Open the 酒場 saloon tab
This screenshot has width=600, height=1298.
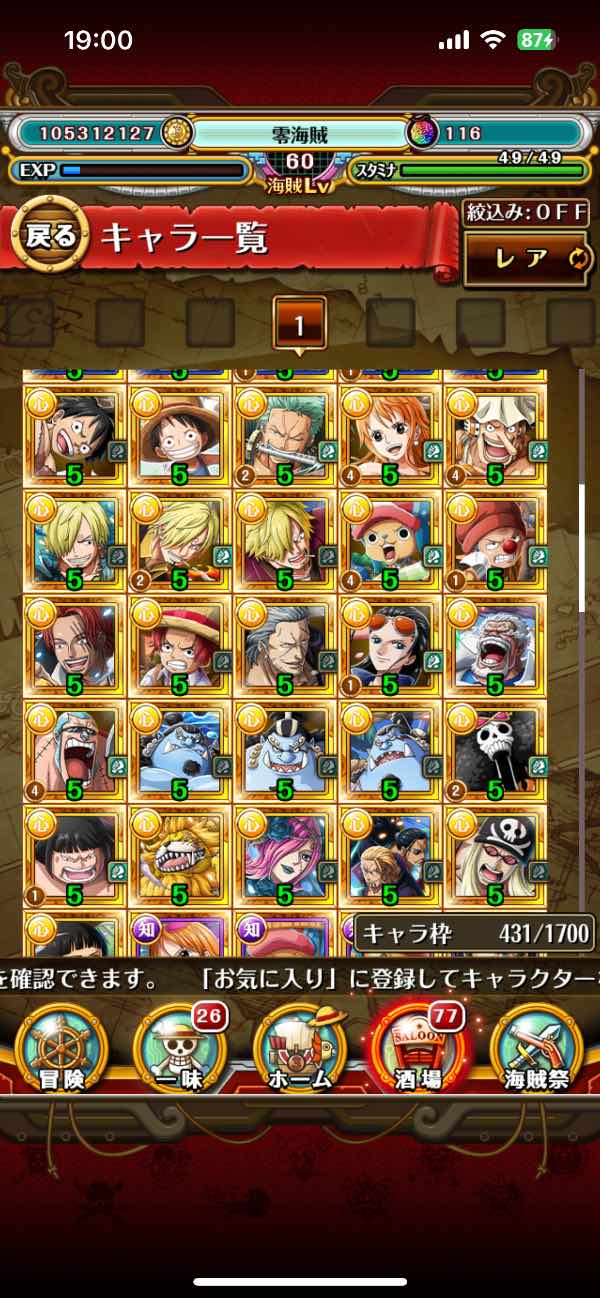tap(418, 1049)
